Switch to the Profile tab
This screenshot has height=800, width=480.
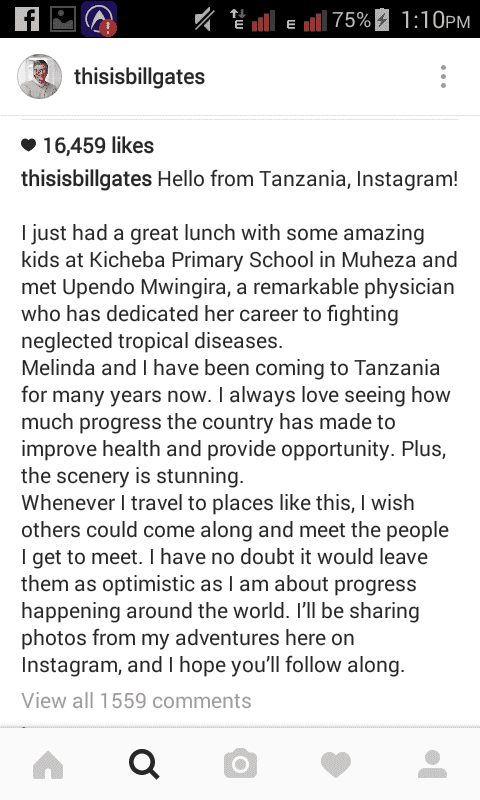pos(432,764)
